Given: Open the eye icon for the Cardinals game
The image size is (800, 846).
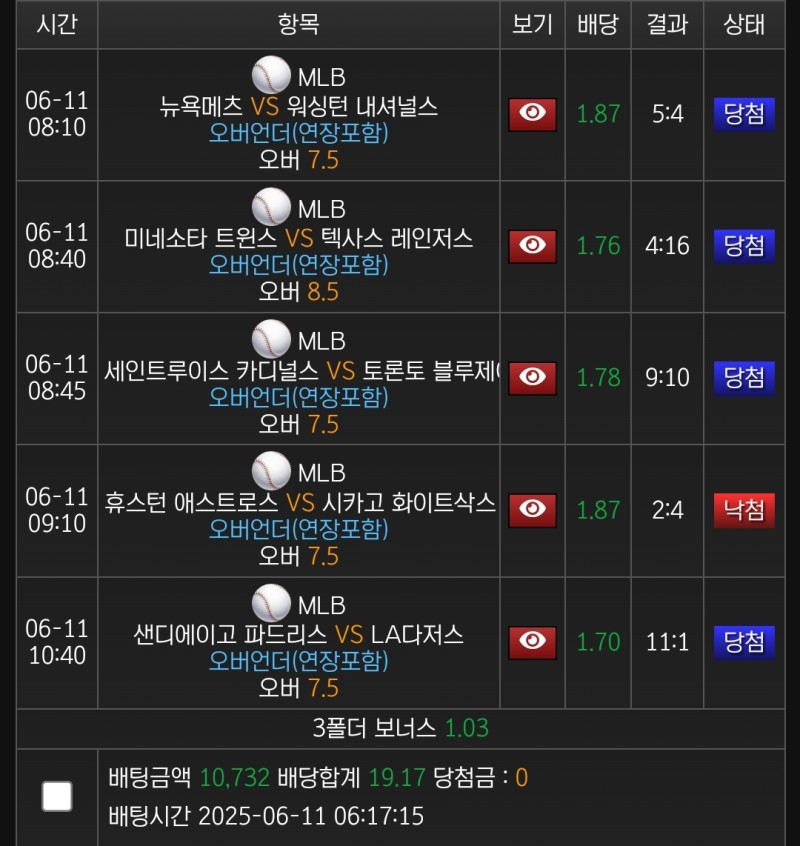Looking at the screenshot, I should (x=532, y=378).
